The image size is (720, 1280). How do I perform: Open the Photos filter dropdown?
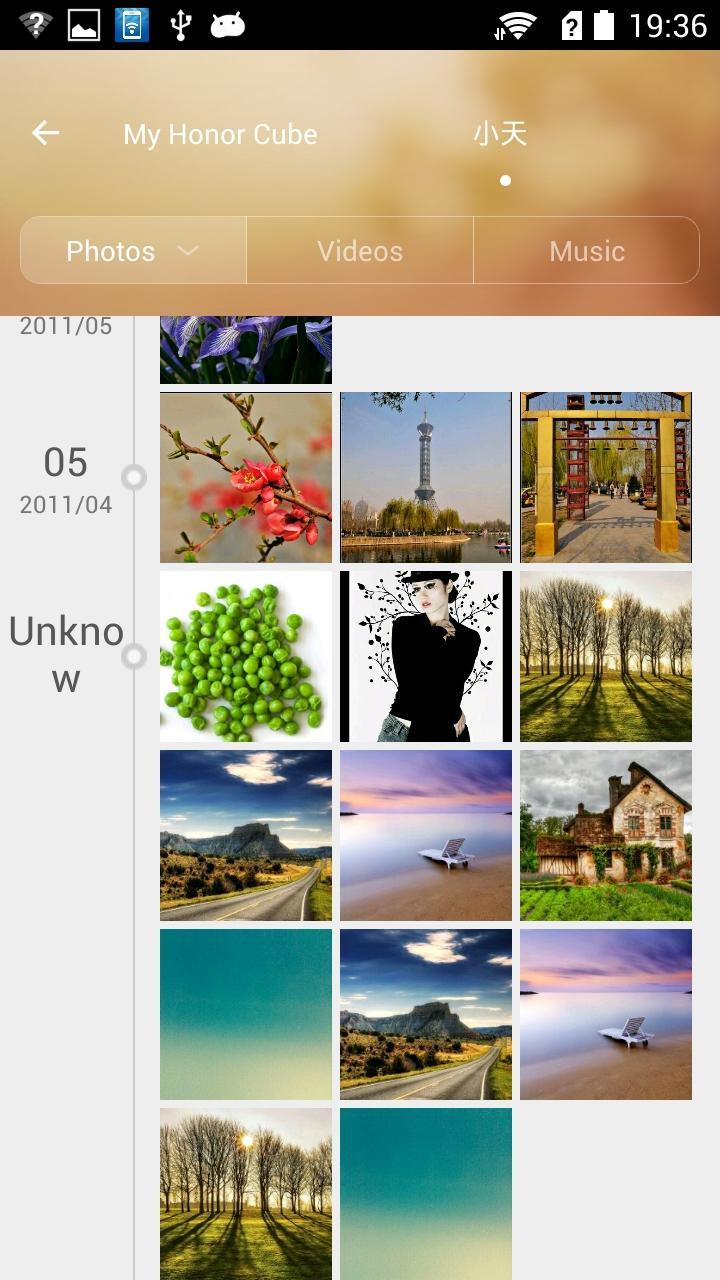[132, 251]
